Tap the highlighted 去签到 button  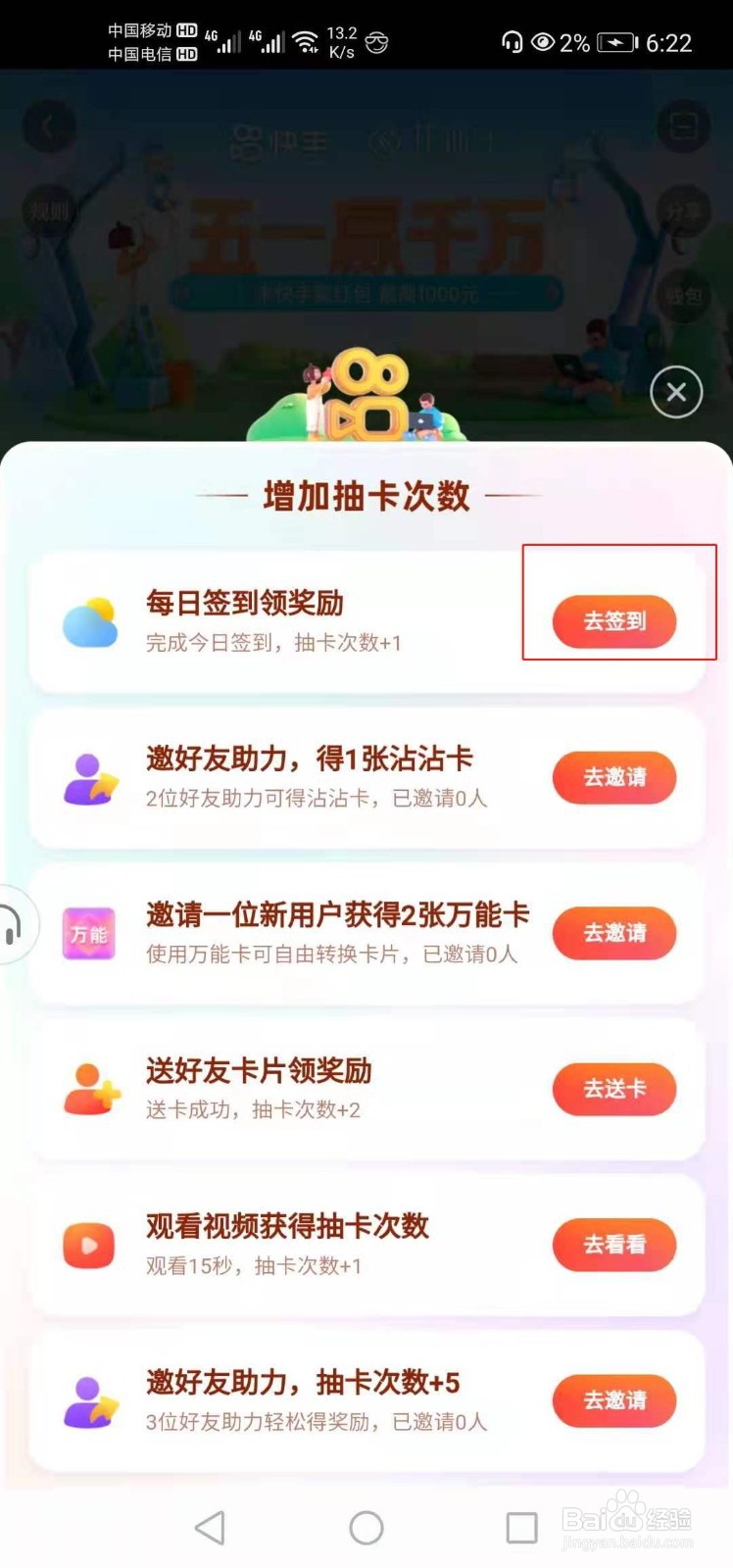coord(614,621)
